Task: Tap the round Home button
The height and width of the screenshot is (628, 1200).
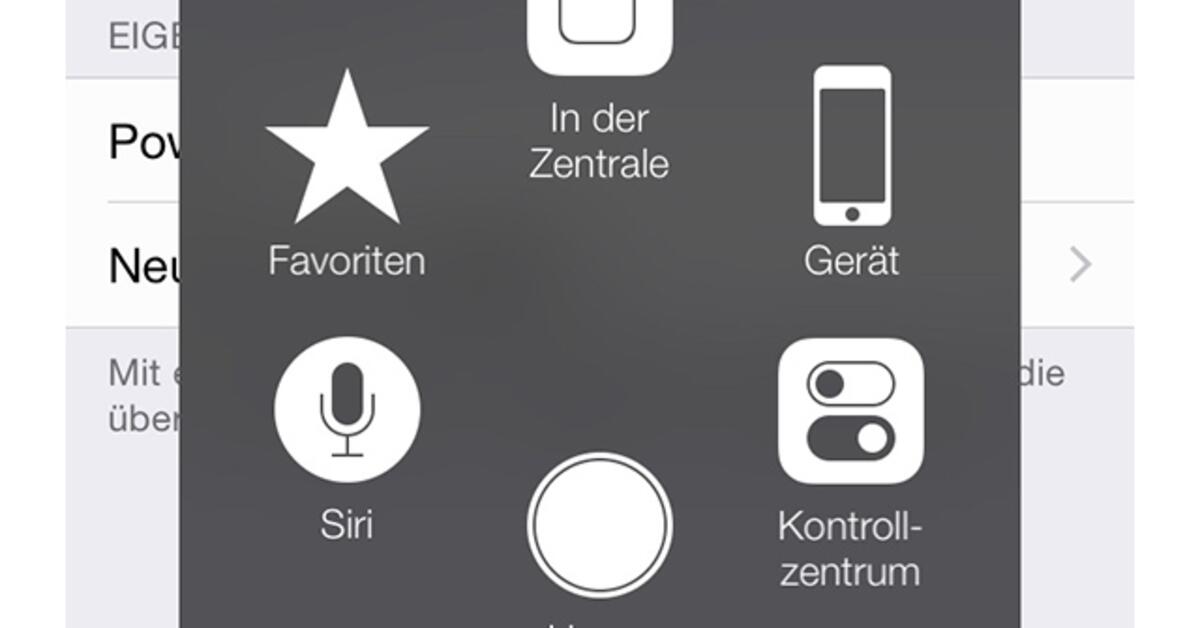Action: (x=599, y=525)
